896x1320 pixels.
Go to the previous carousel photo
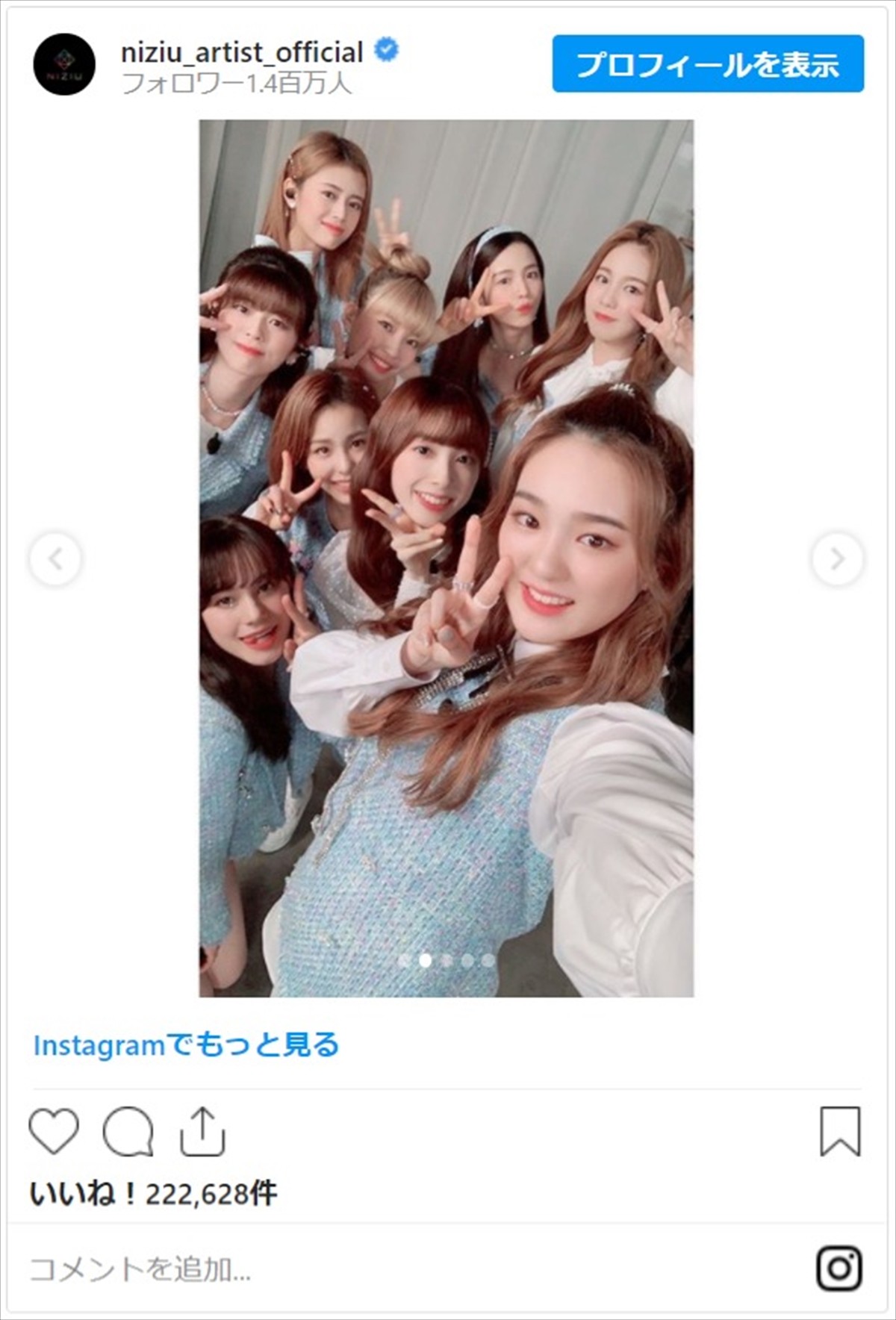pos(55,558)
